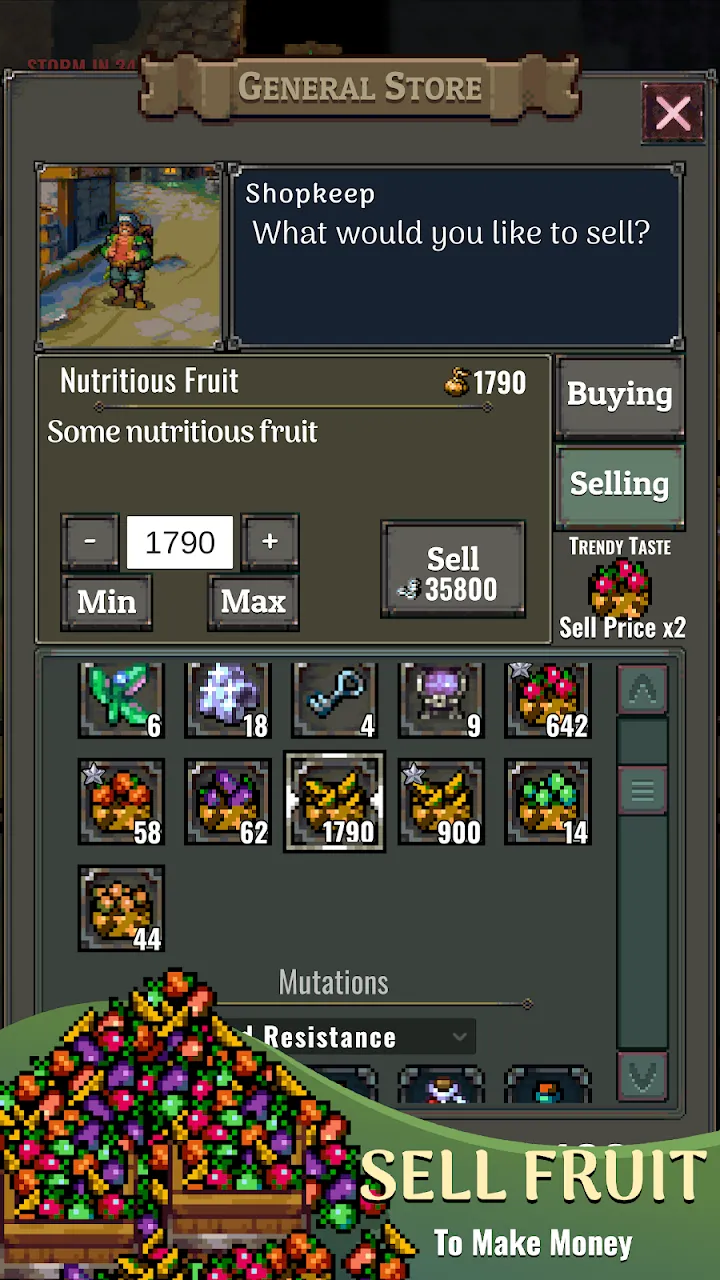Decrease quantity with the minus button
This screenshot has height=1280, width=720.
90,542
